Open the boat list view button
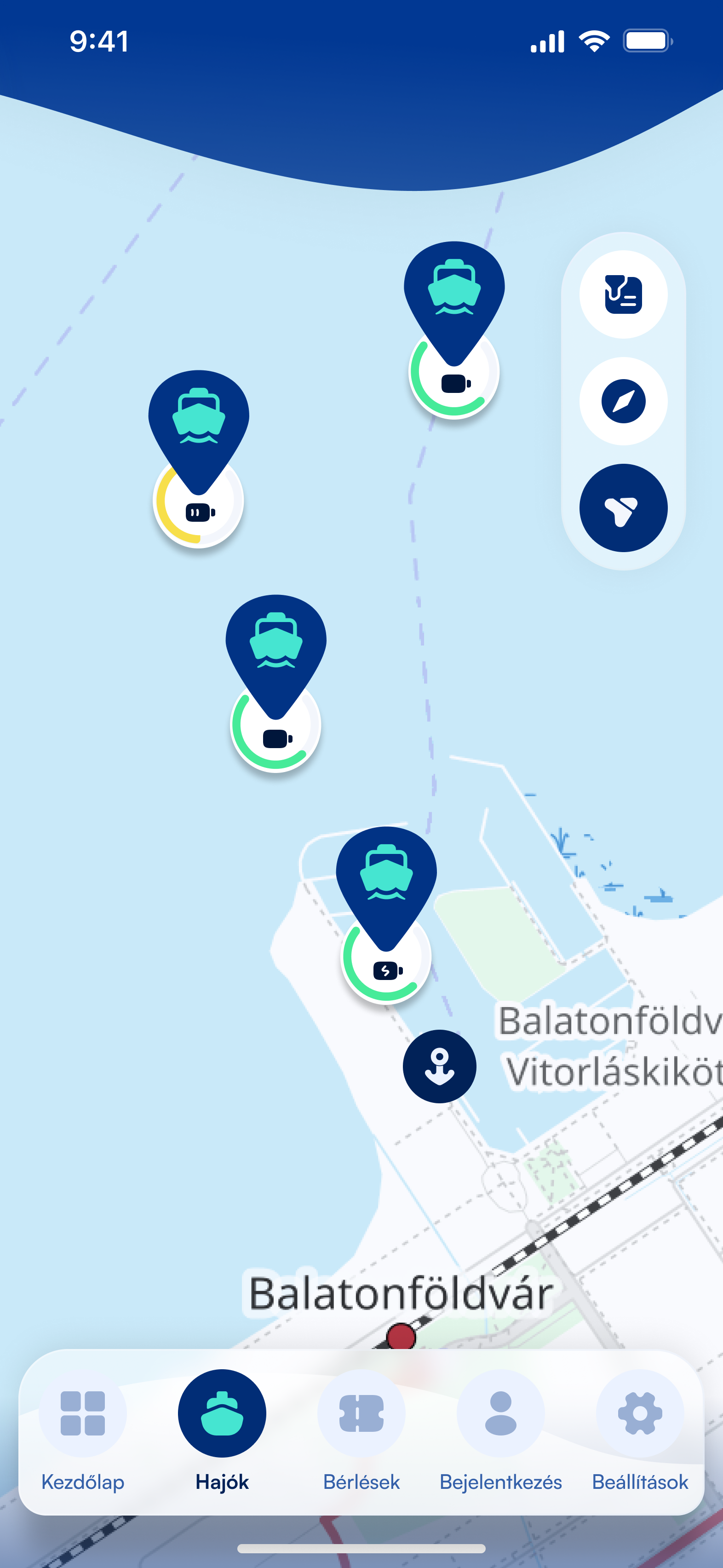Screen dimensions: 723x1568 (x=623, y=294)
